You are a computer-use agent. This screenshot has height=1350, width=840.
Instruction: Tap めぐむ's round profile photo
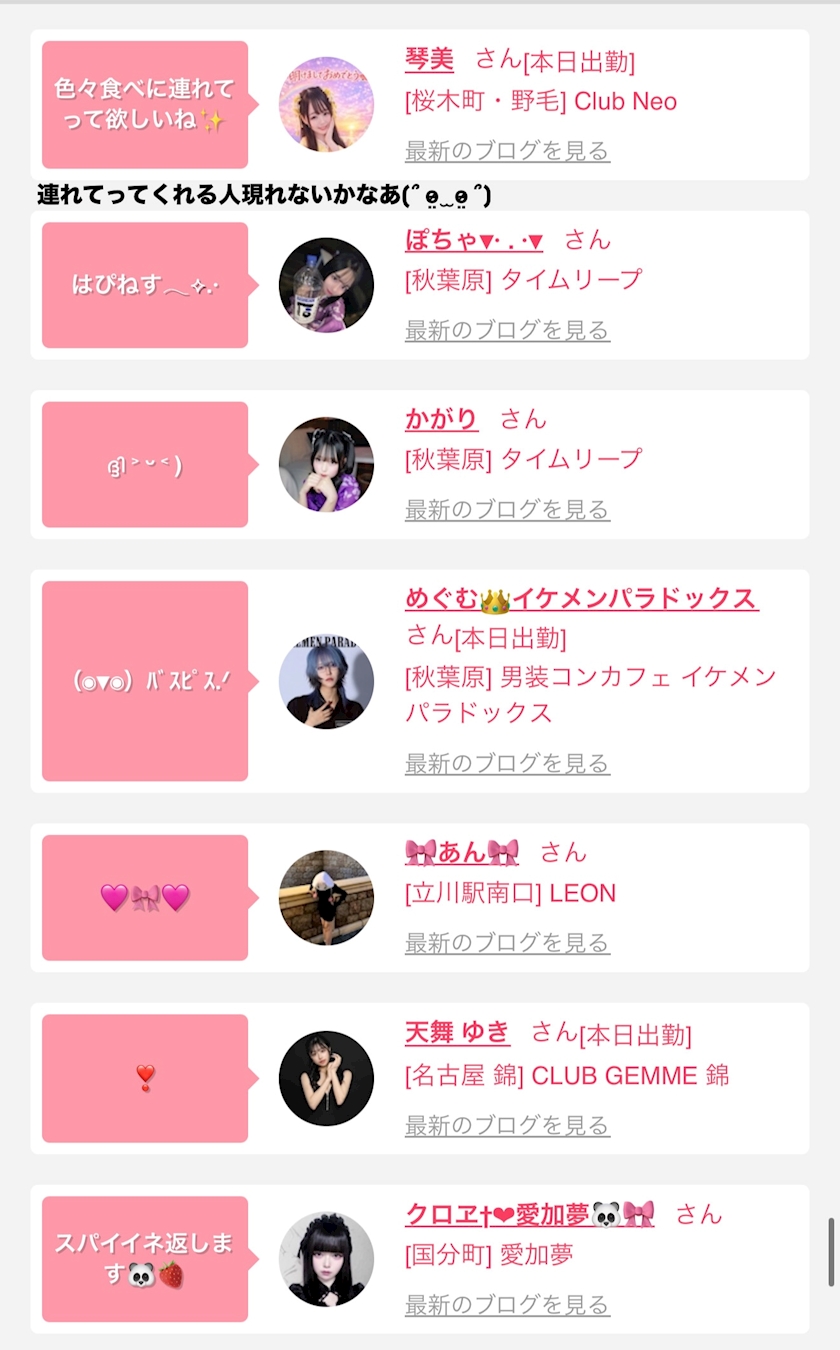(x=326, y=681)
